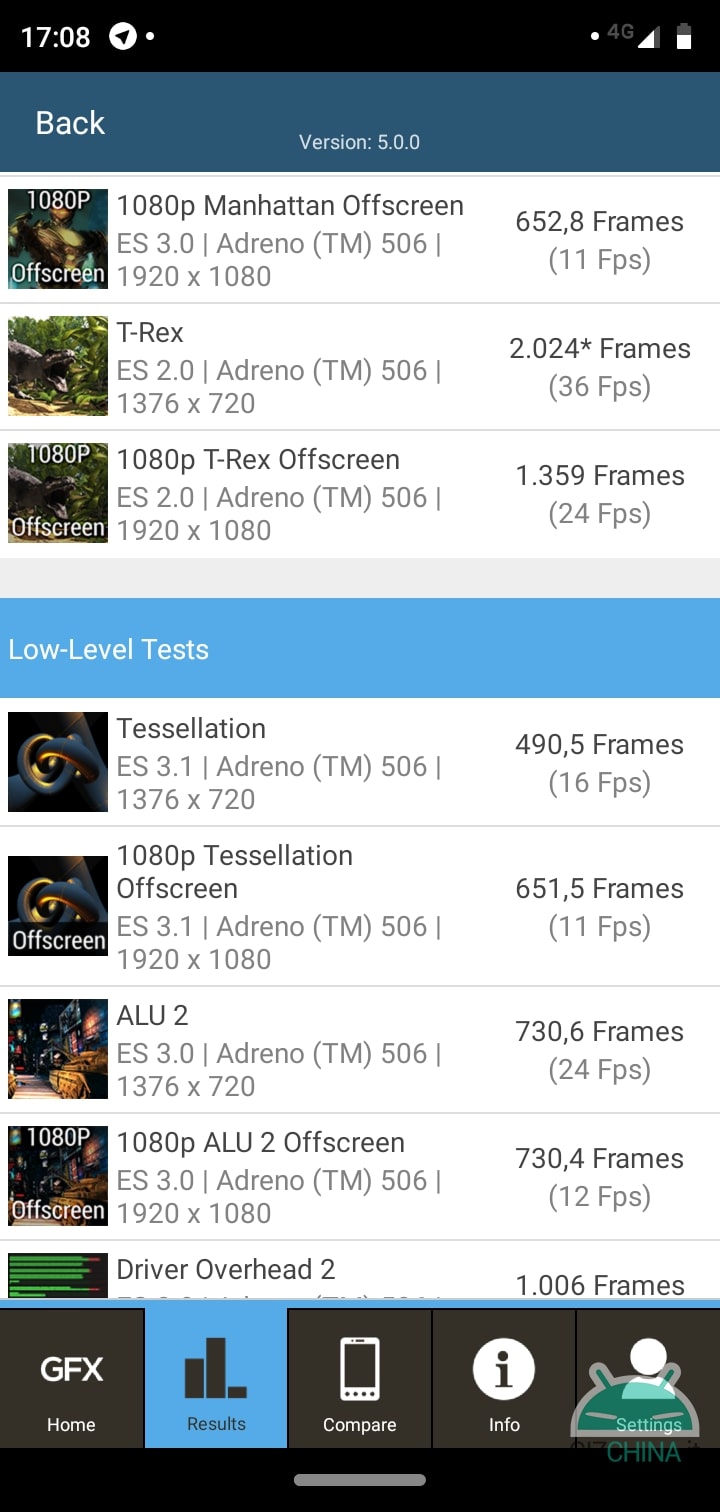Switch to the GFX Home tab
720x1512 pixels.
coord(72,1379)
